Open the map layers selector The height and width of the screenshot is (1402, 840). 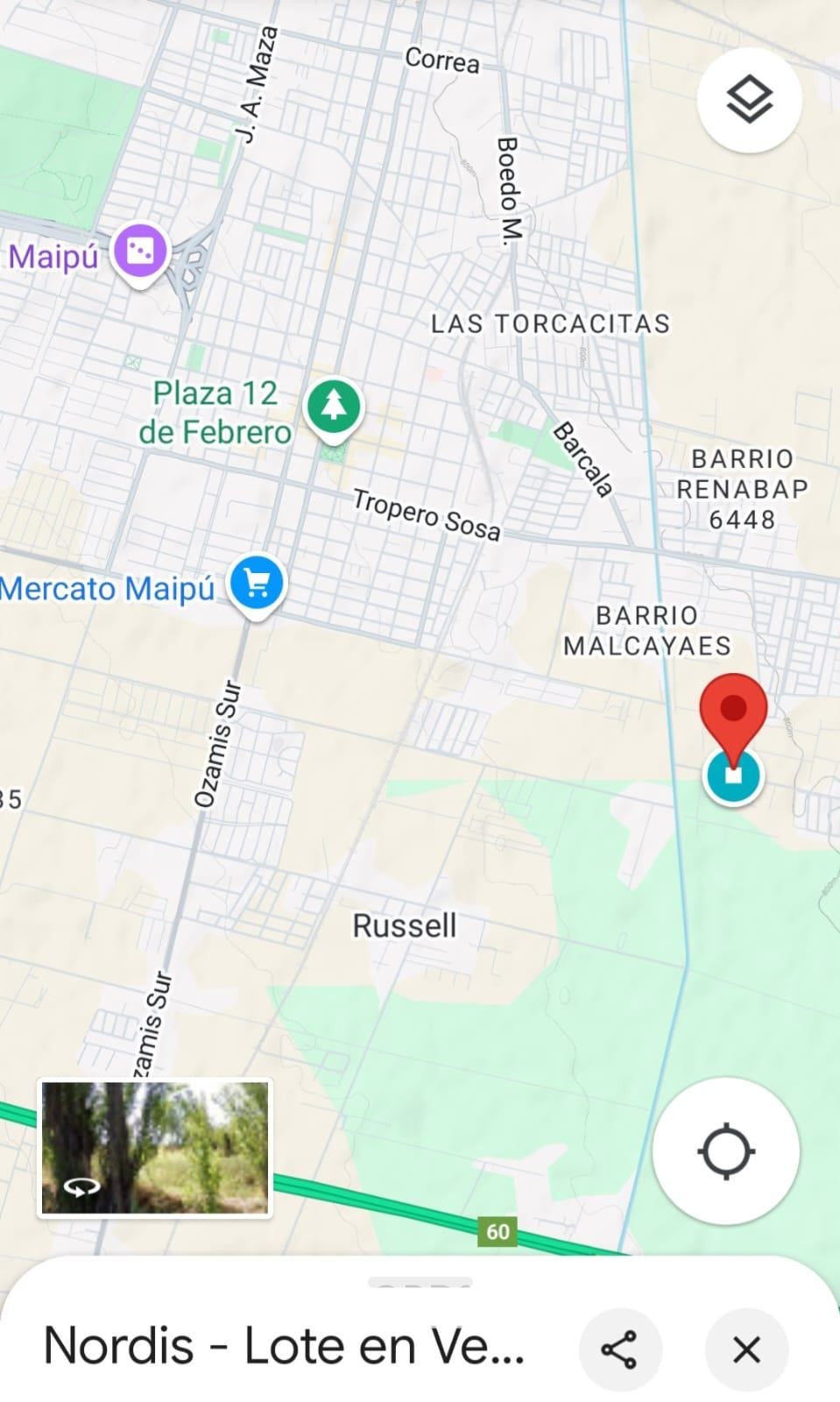pyautogui.click(x=749, y=99)
